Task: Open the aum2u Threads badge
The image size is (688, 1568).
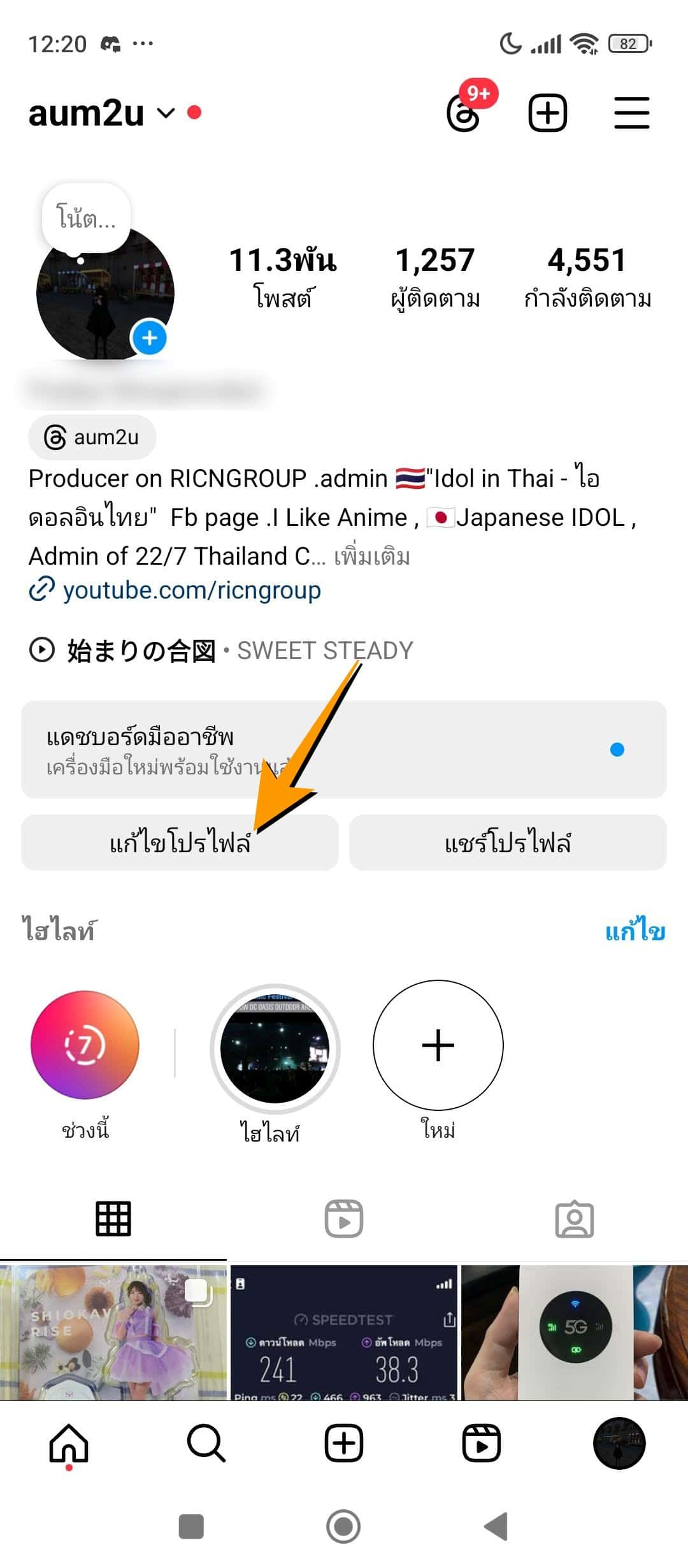Action: pyautogui.click(x=92, y=437)
